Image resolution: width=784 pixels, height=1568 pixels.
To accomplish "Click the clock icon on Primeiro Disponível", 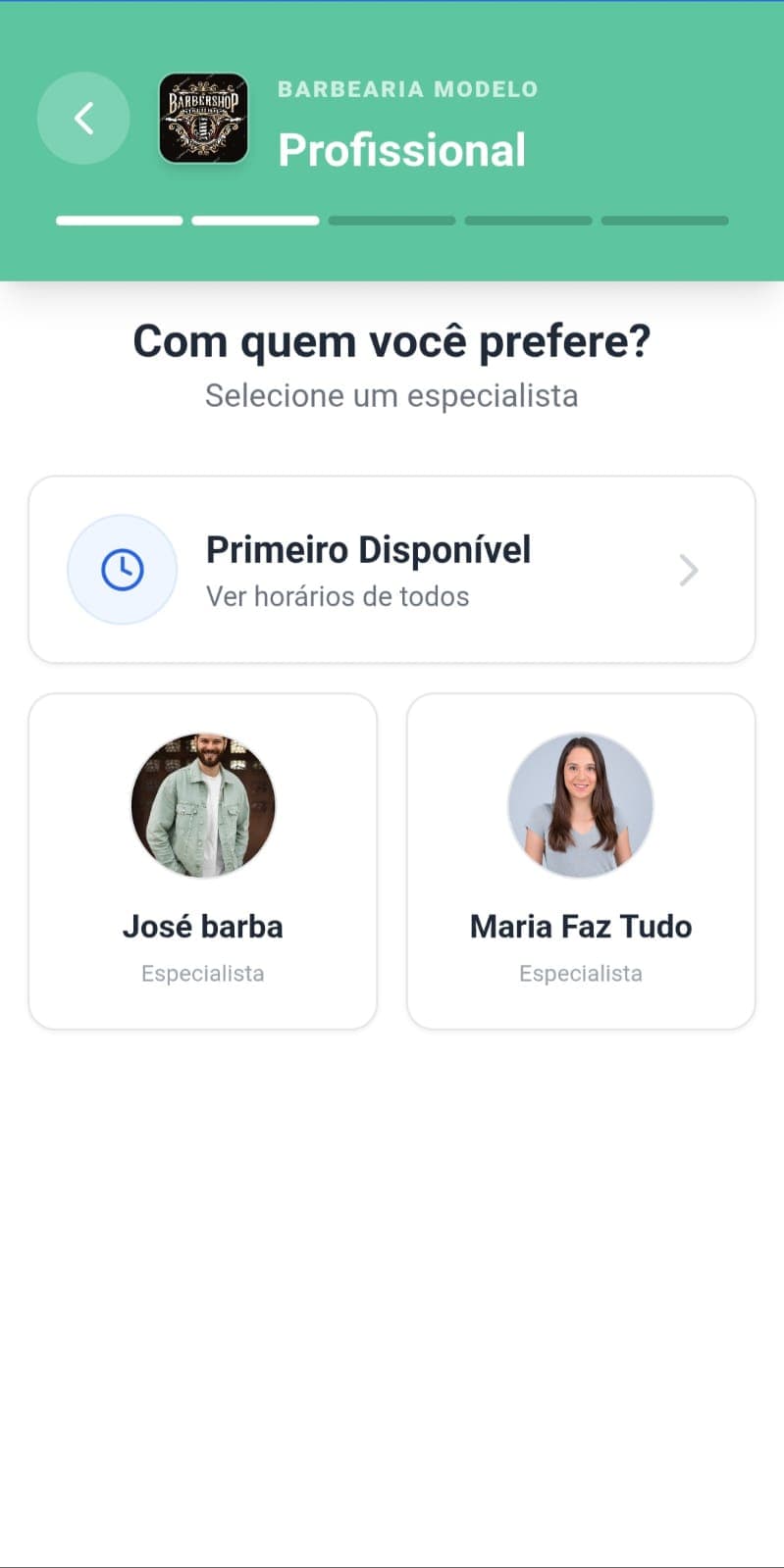I will [x=122, y=569].
